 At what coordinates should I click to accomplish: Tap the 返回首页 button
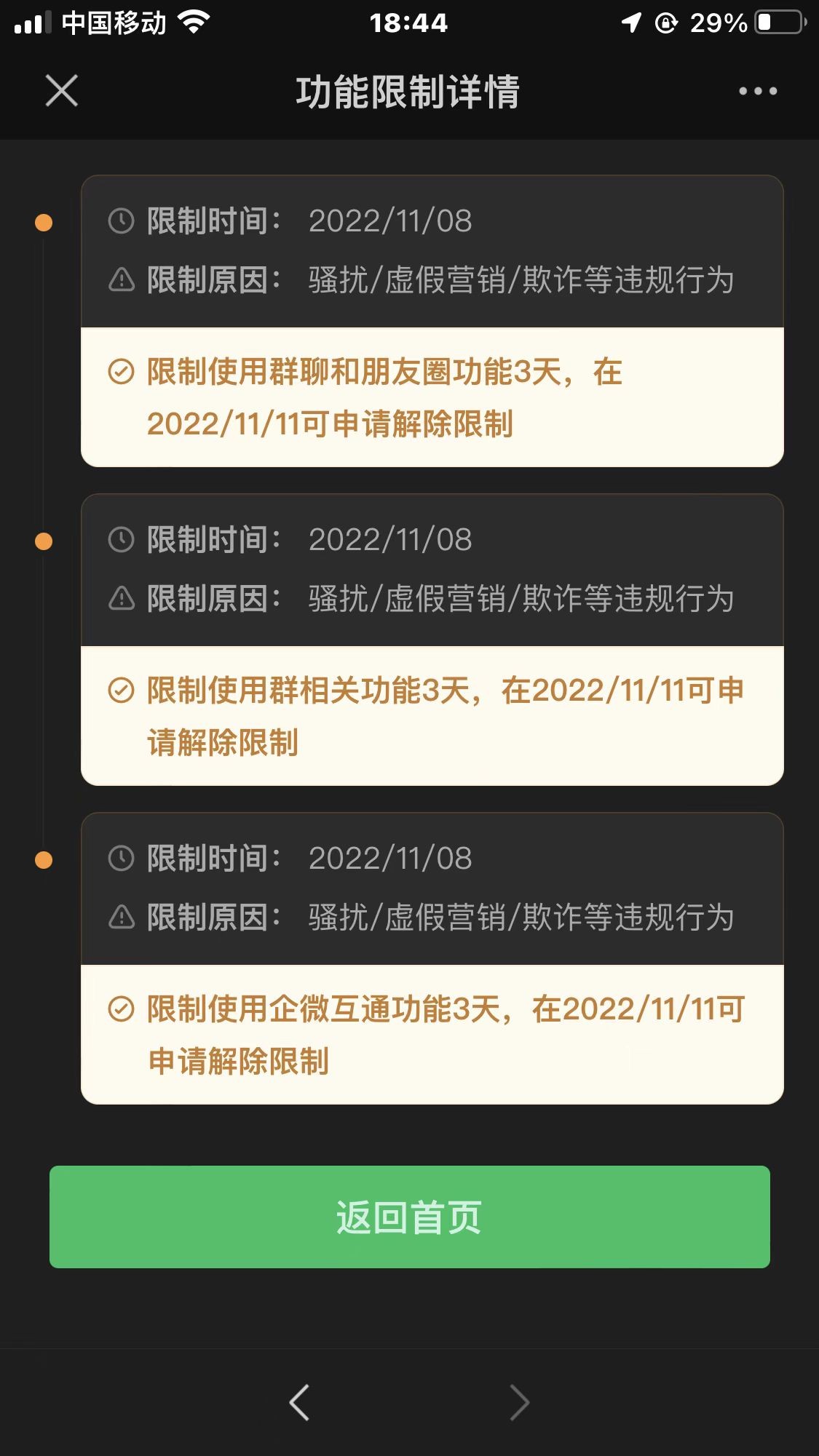click(x=409, y=1217)
